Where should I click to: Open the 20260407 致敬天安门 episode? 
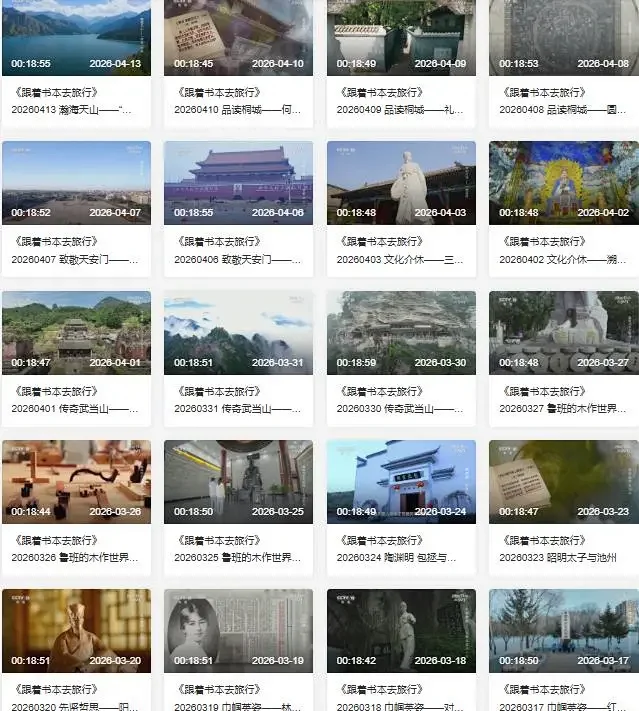point(76,209)
